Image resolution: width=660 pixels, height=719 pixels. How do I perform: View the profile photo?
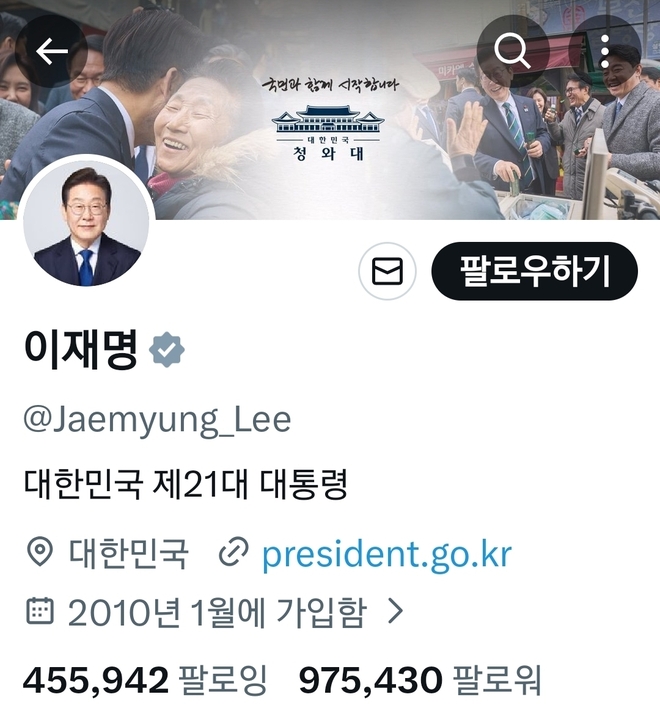[88, 227]
